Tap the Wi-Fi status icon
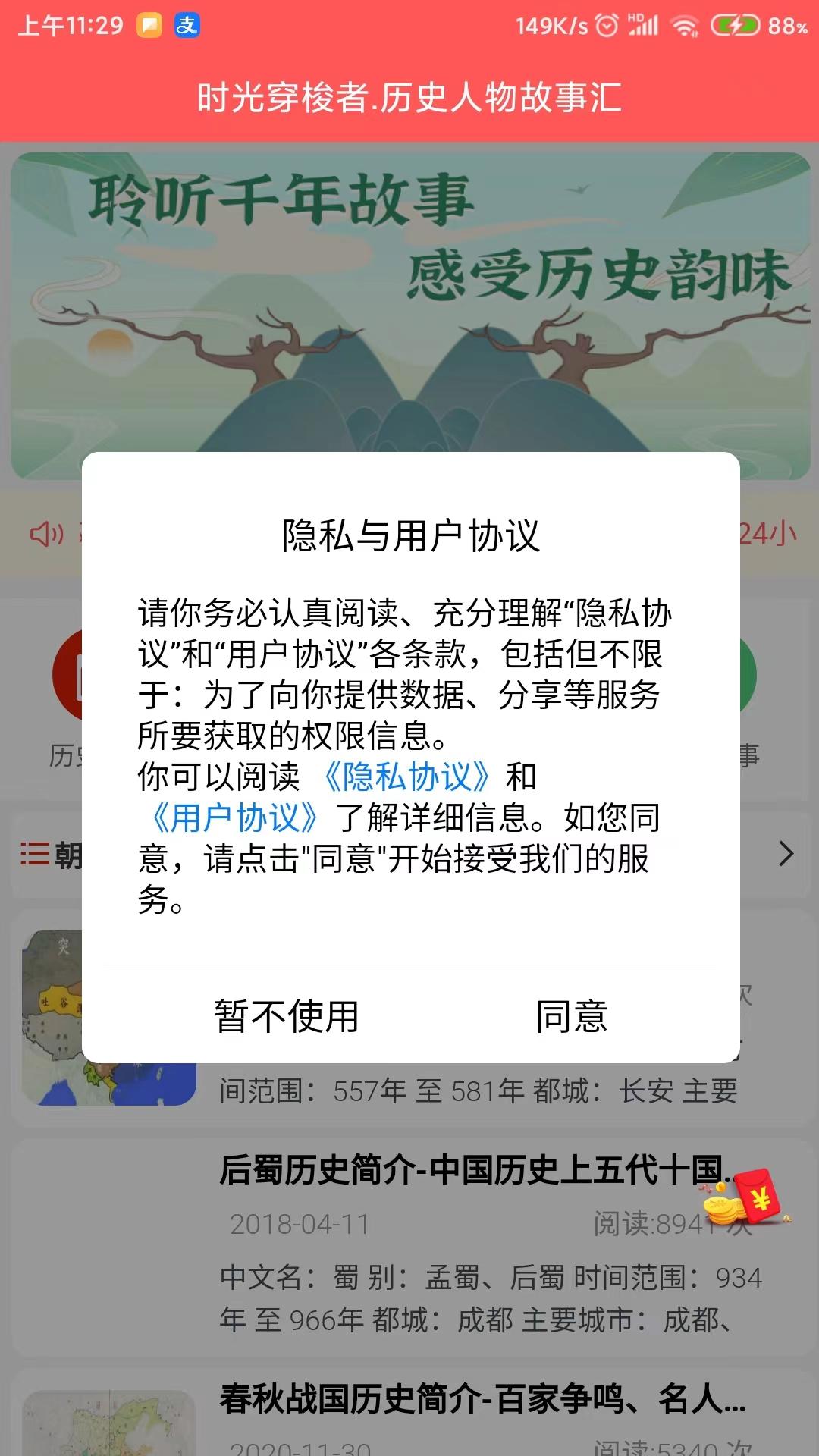Viewport: 819px width, 1456px height. [x=686, y=25]
